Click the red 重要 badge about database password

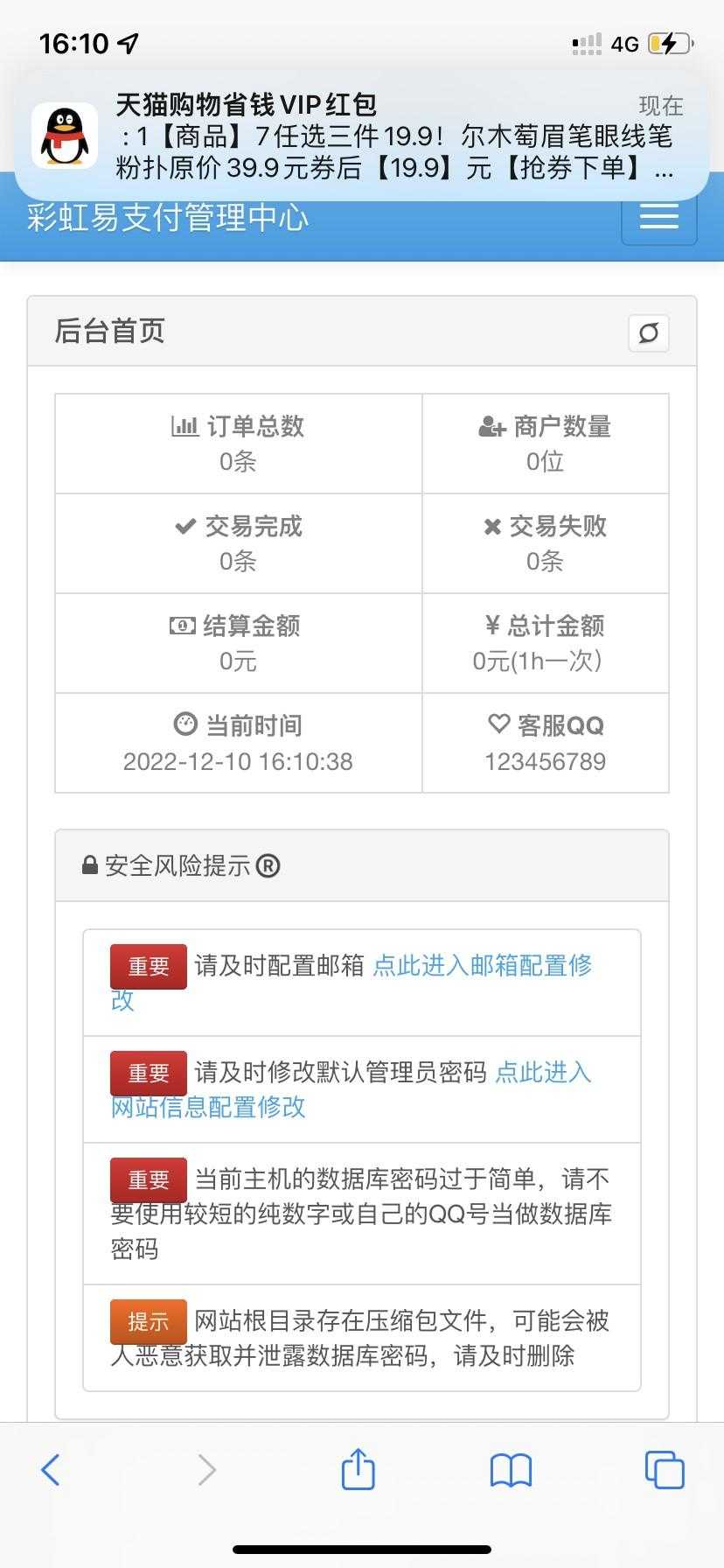148,1179
